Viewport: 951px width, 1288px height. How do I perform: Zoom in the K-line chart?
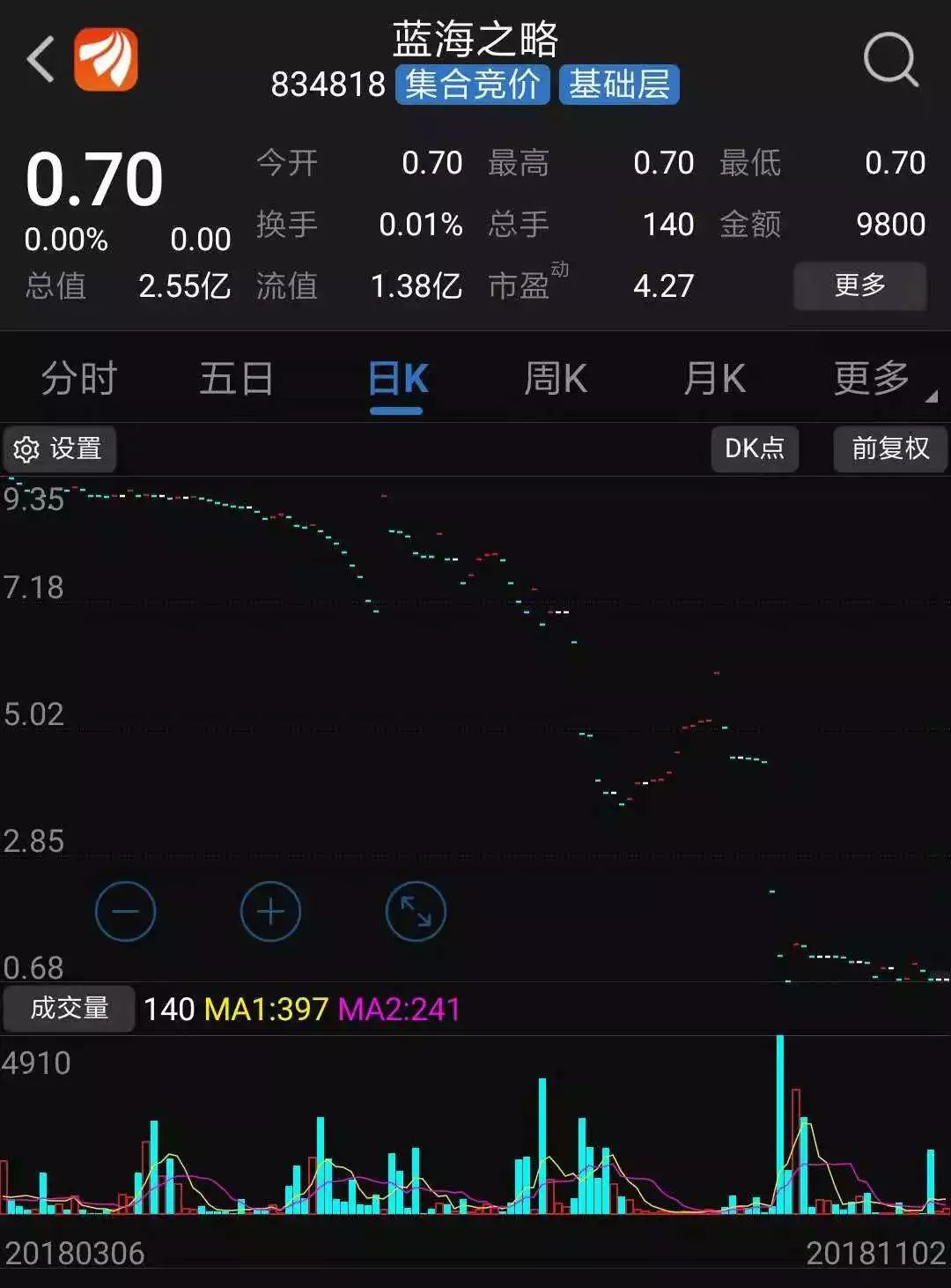click(x=270, y=911)
